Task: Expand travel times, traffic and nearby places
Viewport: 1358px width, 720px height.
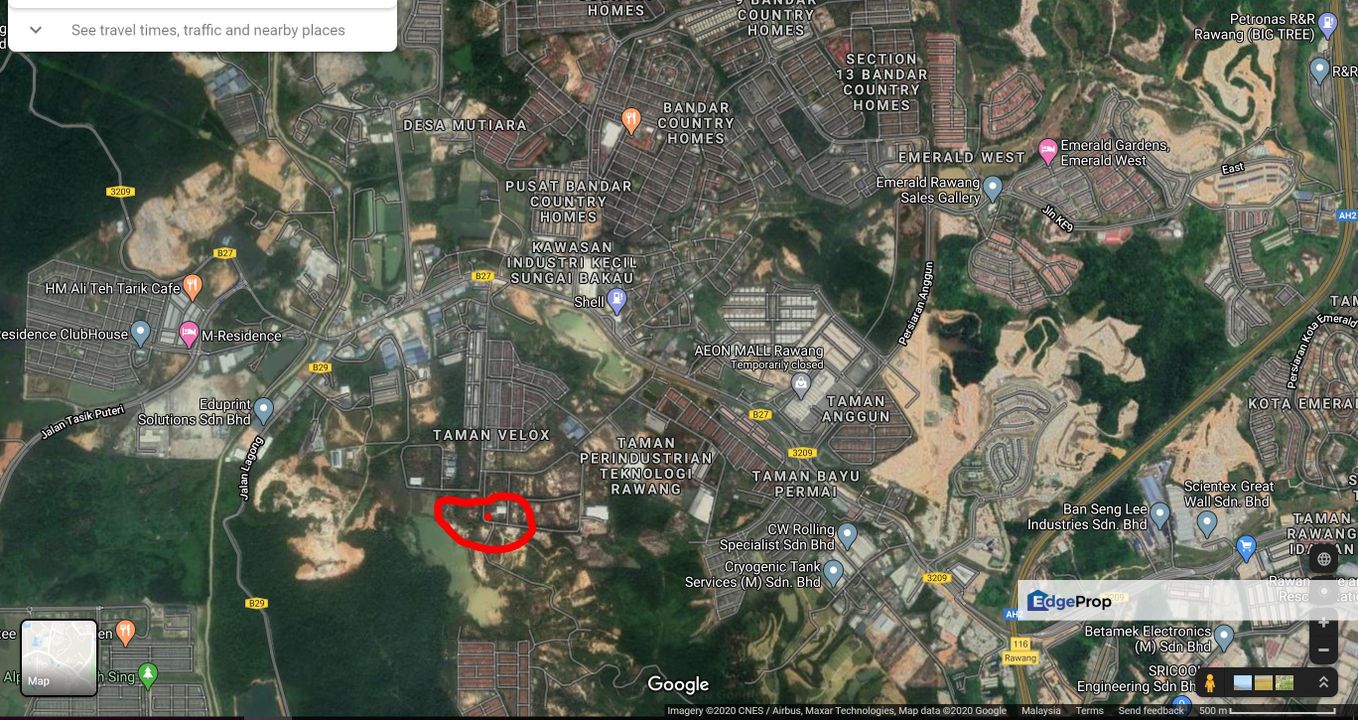Action: click(36, 30)
